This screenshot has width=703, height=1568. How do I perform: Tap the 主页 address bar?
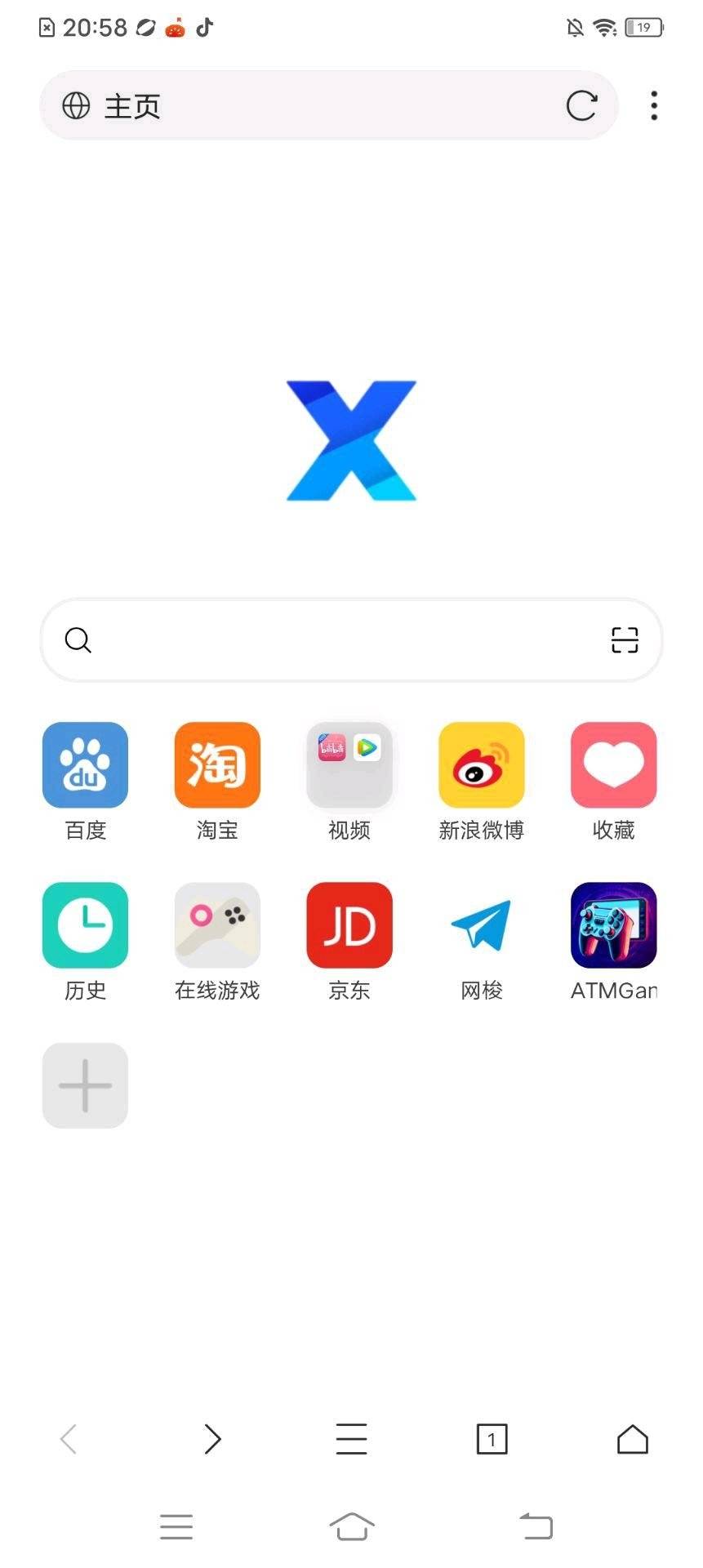(310, 106)
